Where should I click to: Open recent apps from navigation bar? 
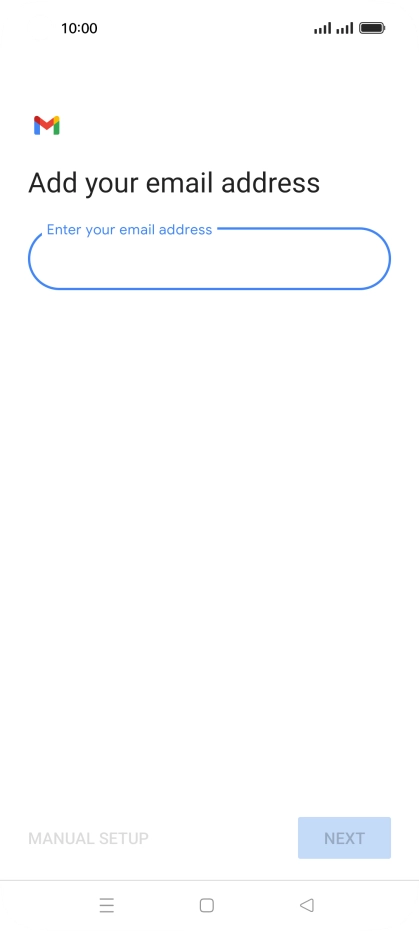[x=107, y=905]
